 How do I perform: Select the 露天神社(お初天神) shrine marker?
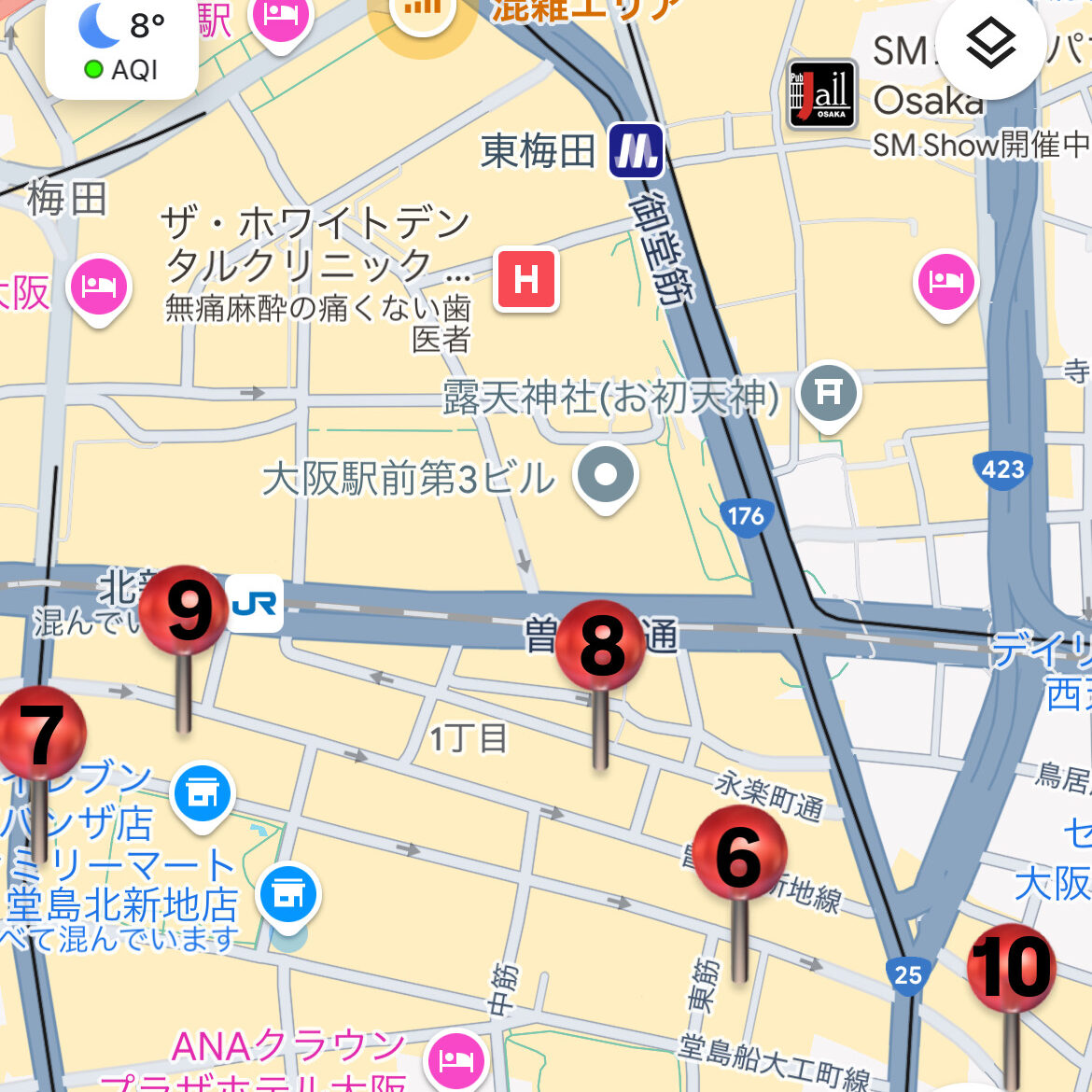pyautogui.click(x=828, y=393)
